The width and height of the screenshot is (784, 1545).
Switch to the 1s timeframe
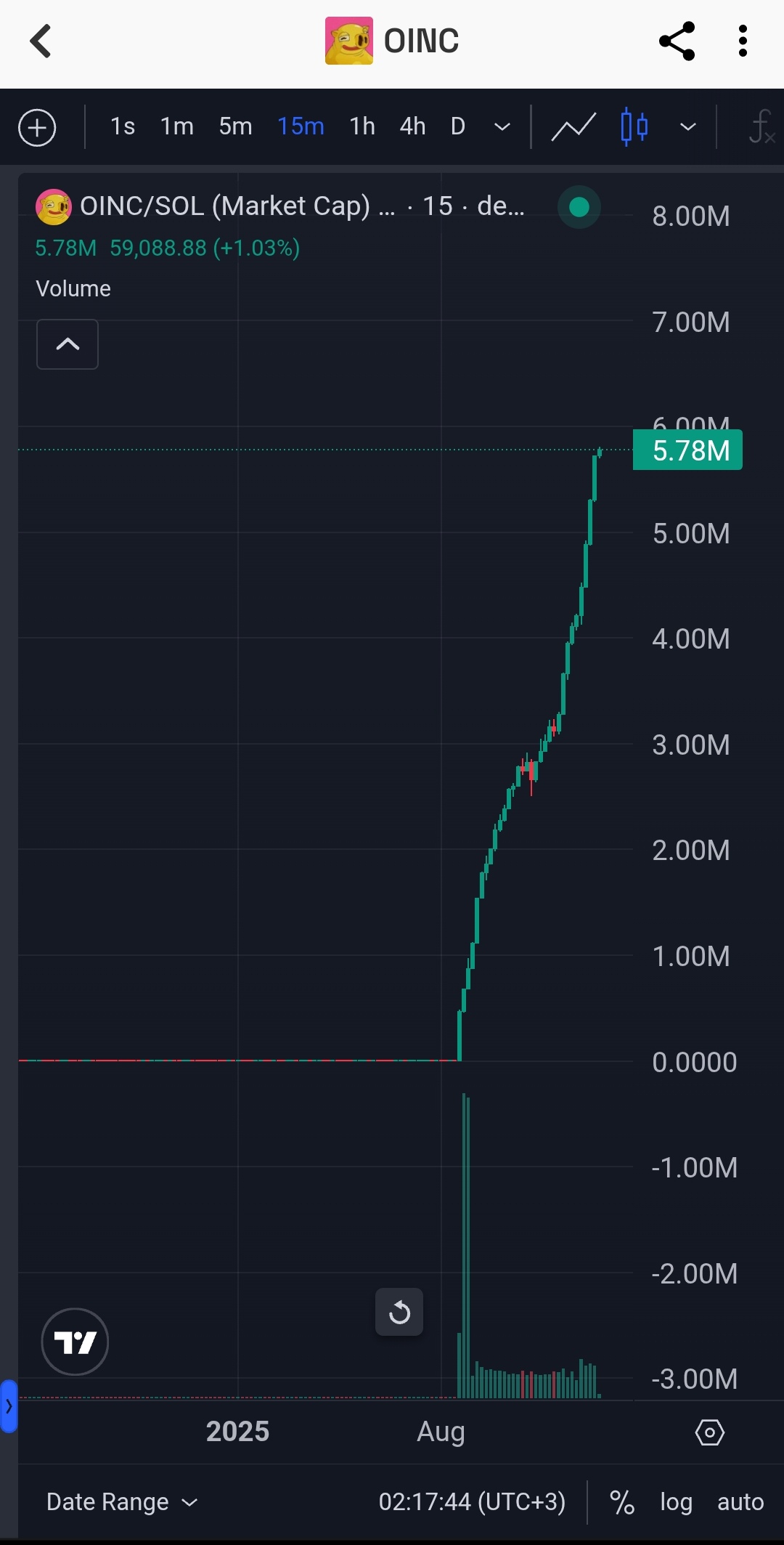[x=123, y=126]
